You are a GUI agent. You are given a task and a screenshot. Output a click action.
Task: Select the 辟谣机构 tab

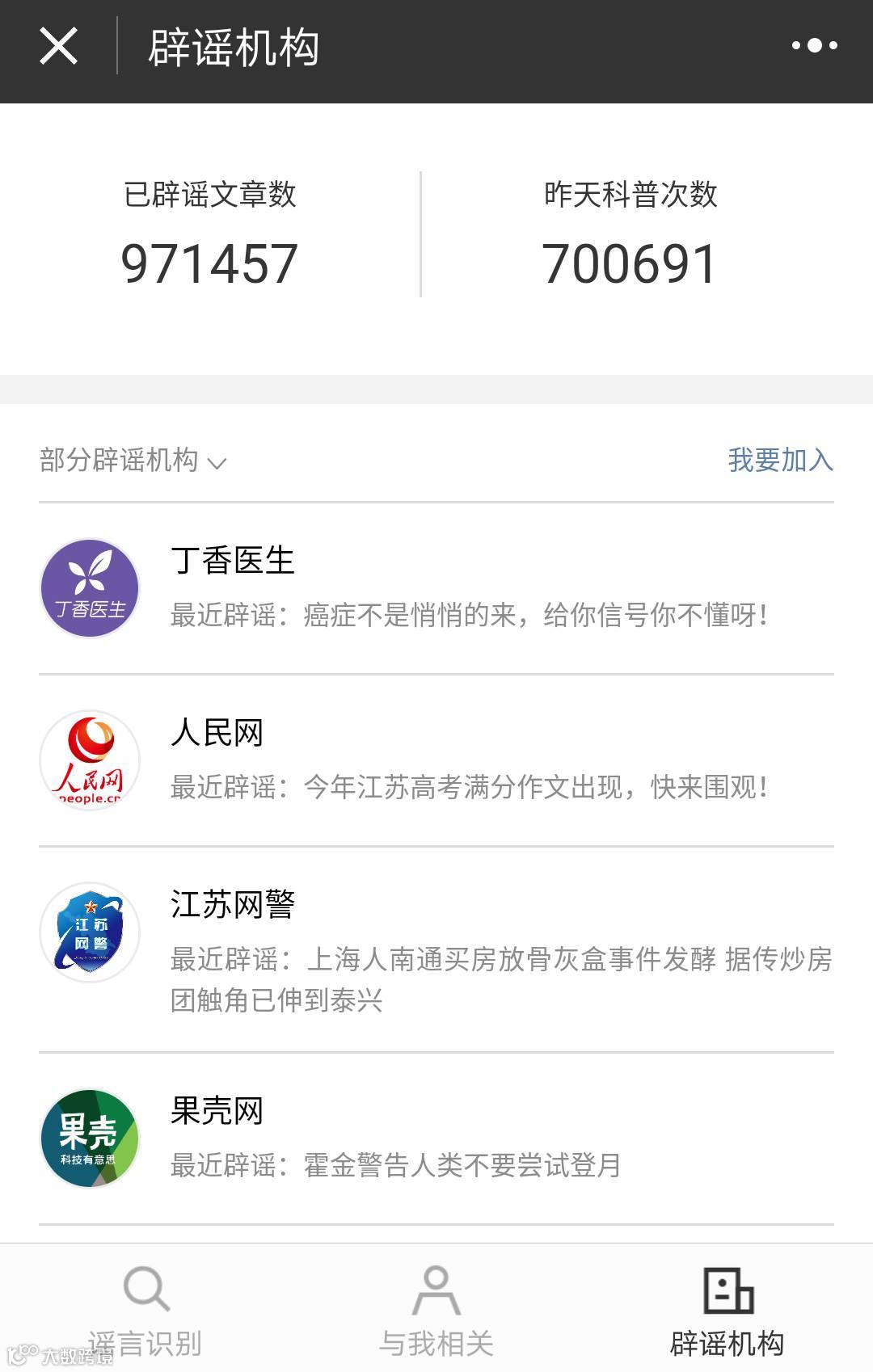727,1309
